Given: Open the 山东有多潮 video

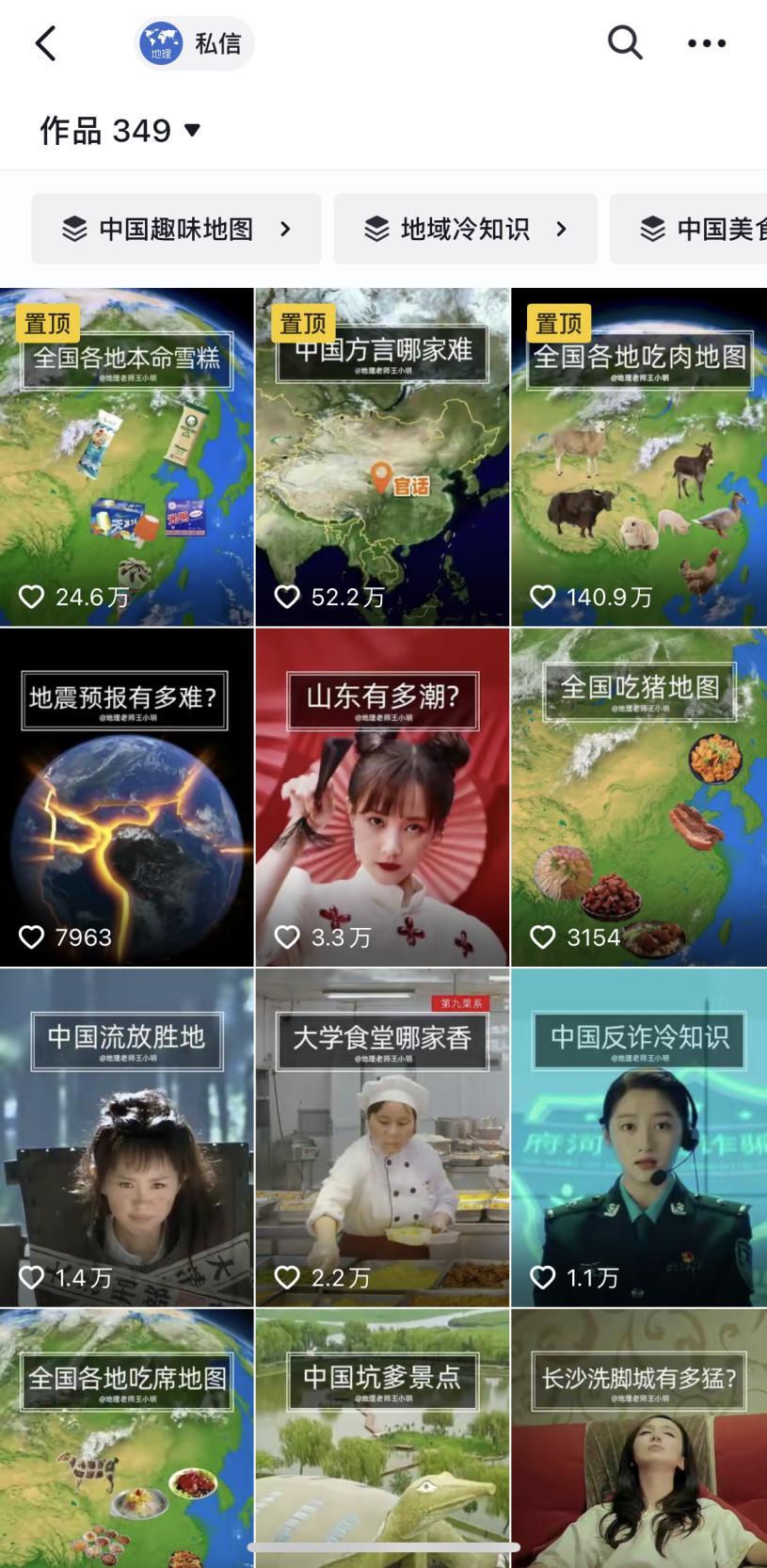Looking at the screenshot, I should 382,798.
